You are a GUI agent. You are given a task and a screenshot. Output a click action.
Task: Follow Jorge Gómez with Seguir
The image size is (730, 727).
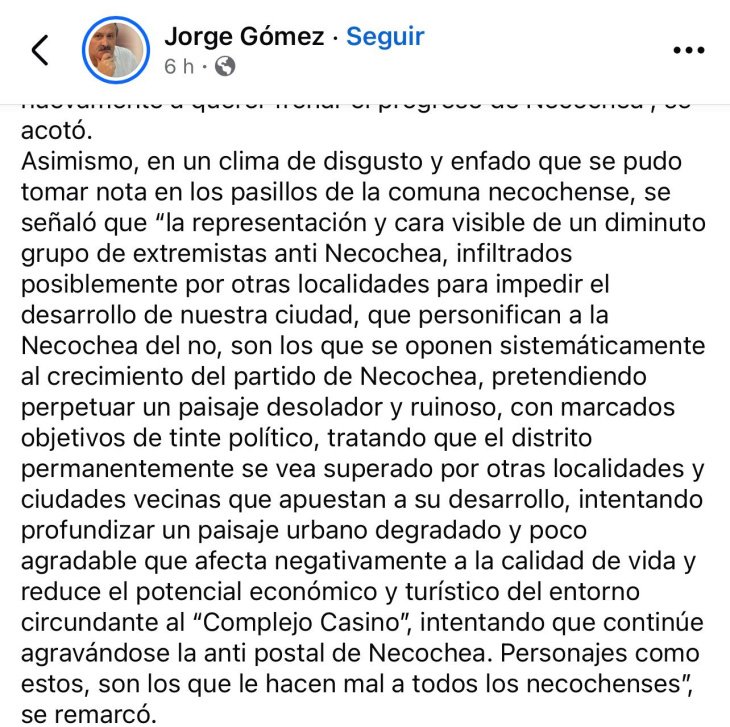point(385,37)
